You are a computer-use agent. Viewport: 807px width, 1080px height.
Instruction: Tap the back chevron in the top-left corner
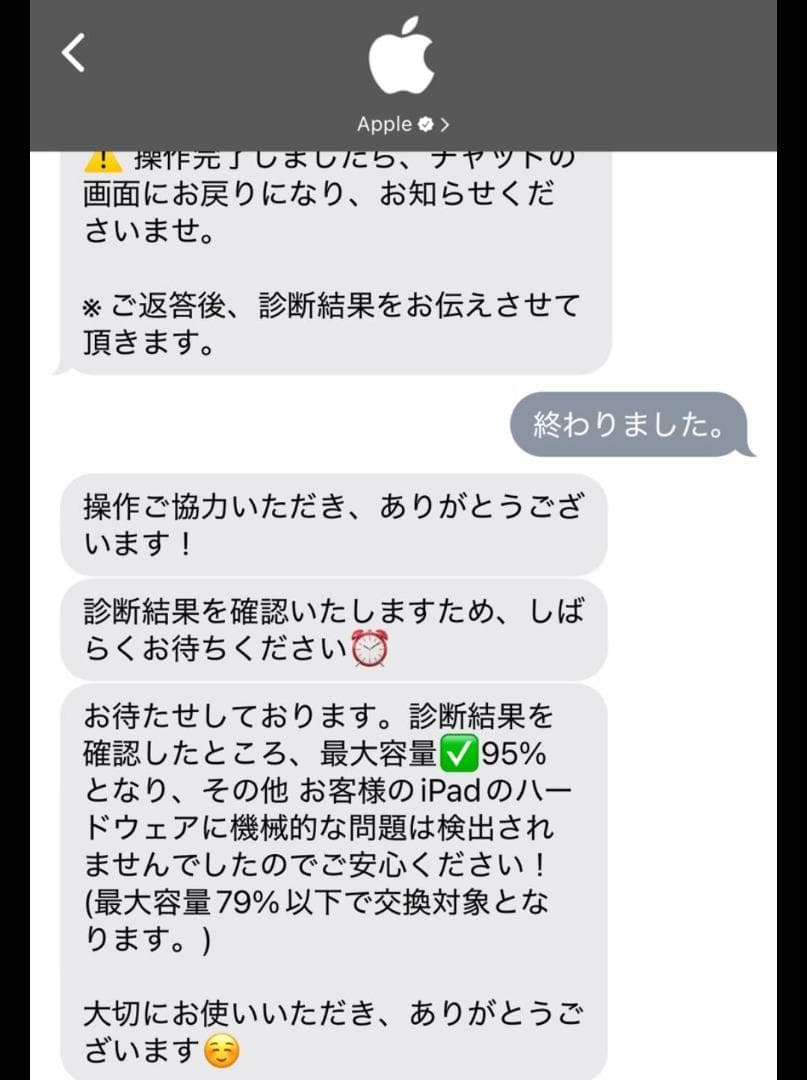coord(72,52)
